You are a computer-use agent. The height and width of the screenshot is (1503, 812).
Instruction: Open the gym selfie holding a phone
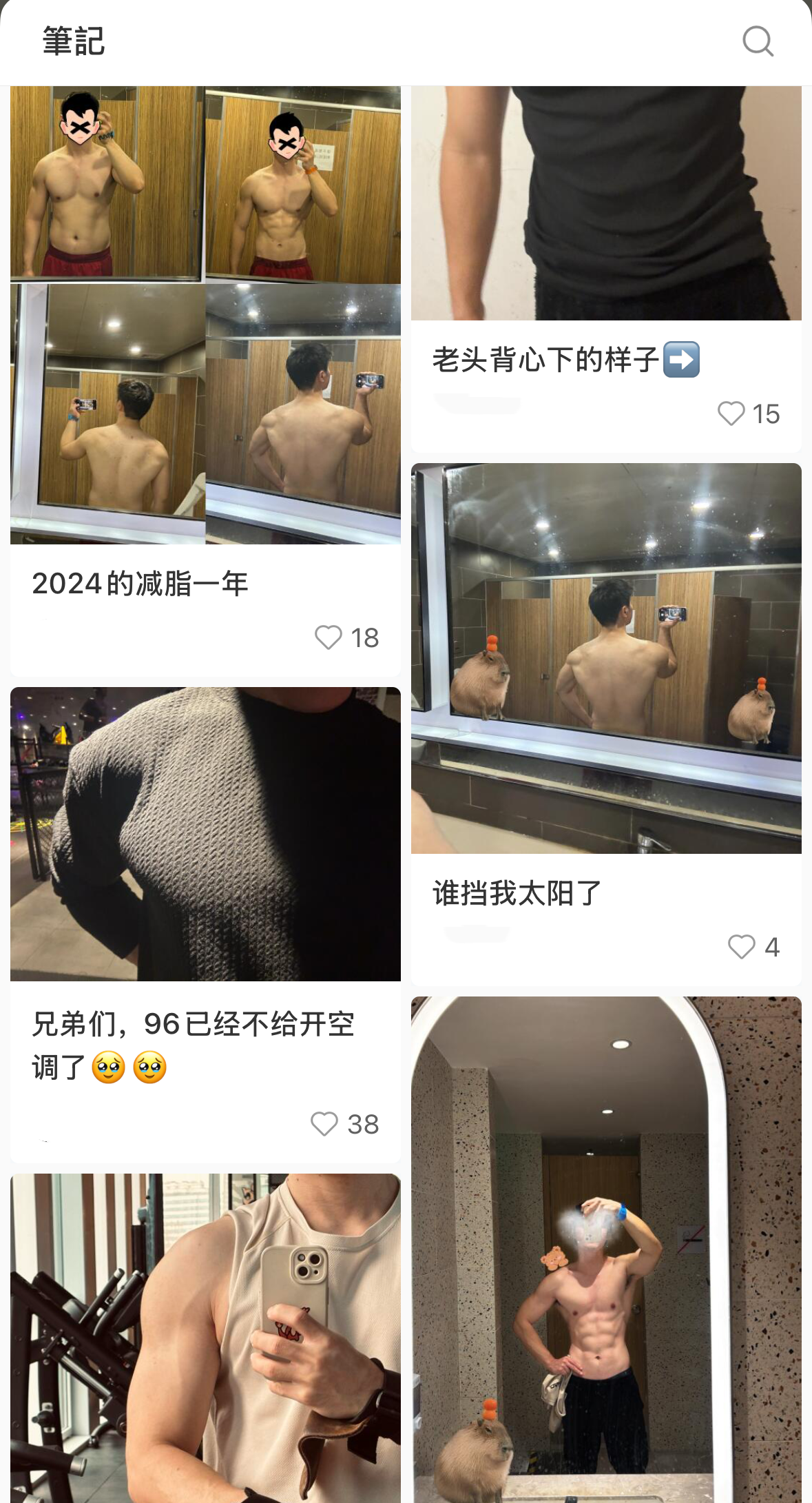point(205,1338)
